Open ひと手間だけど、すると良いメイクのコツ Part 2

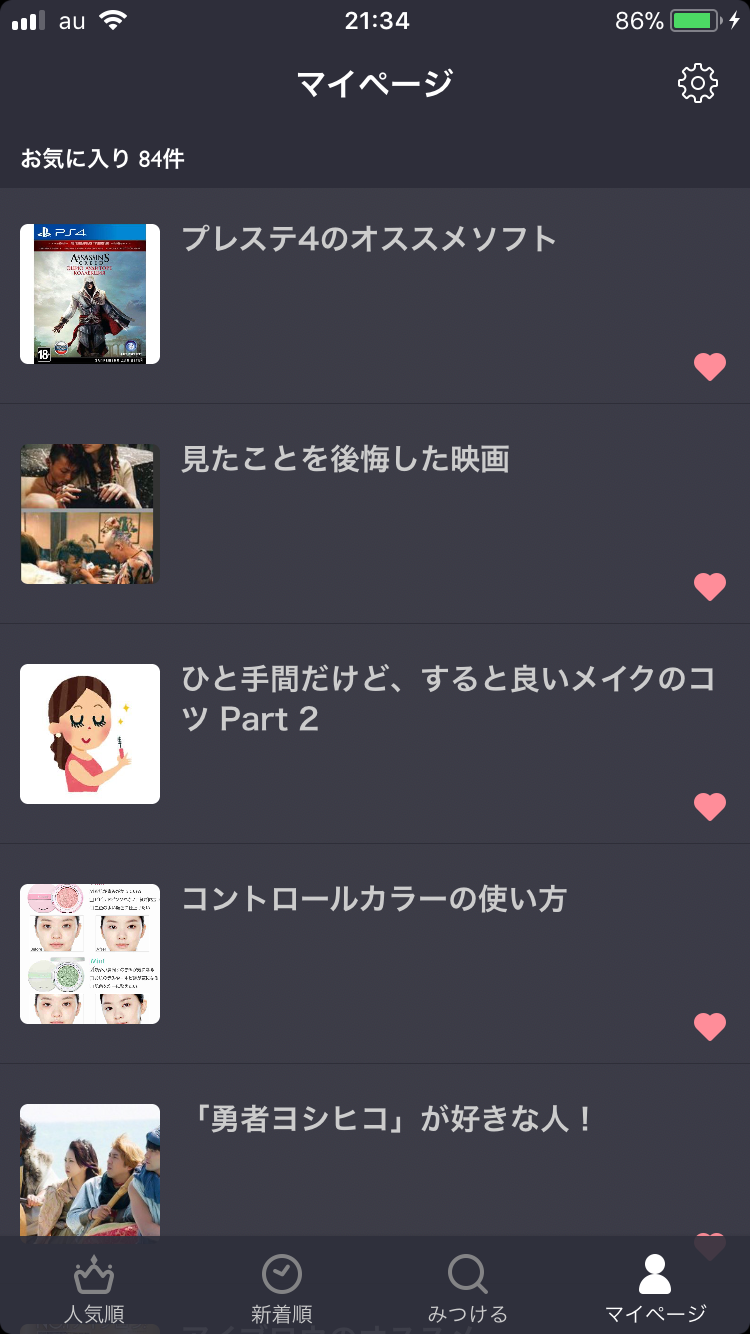point(375,734)
